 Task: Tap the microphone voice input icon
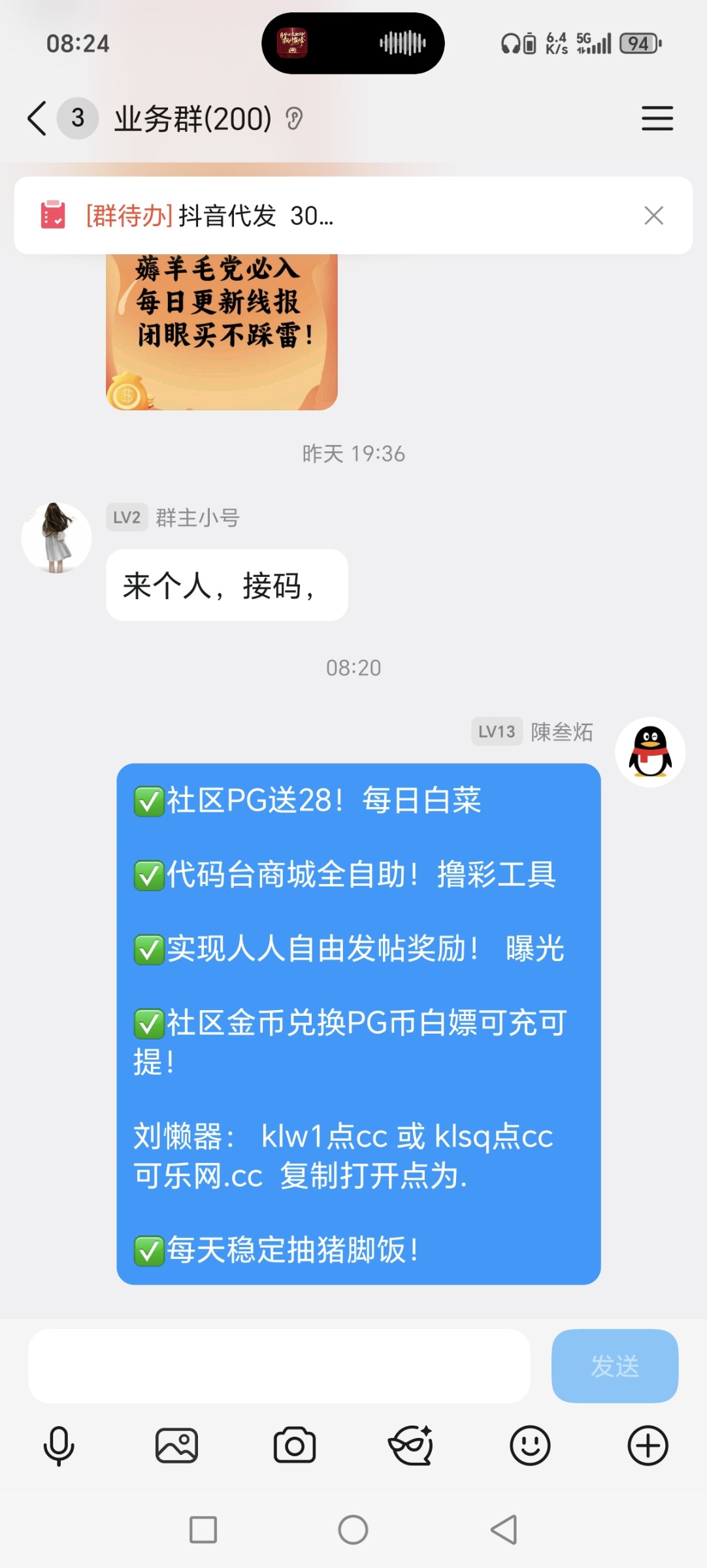[59, 1445]
